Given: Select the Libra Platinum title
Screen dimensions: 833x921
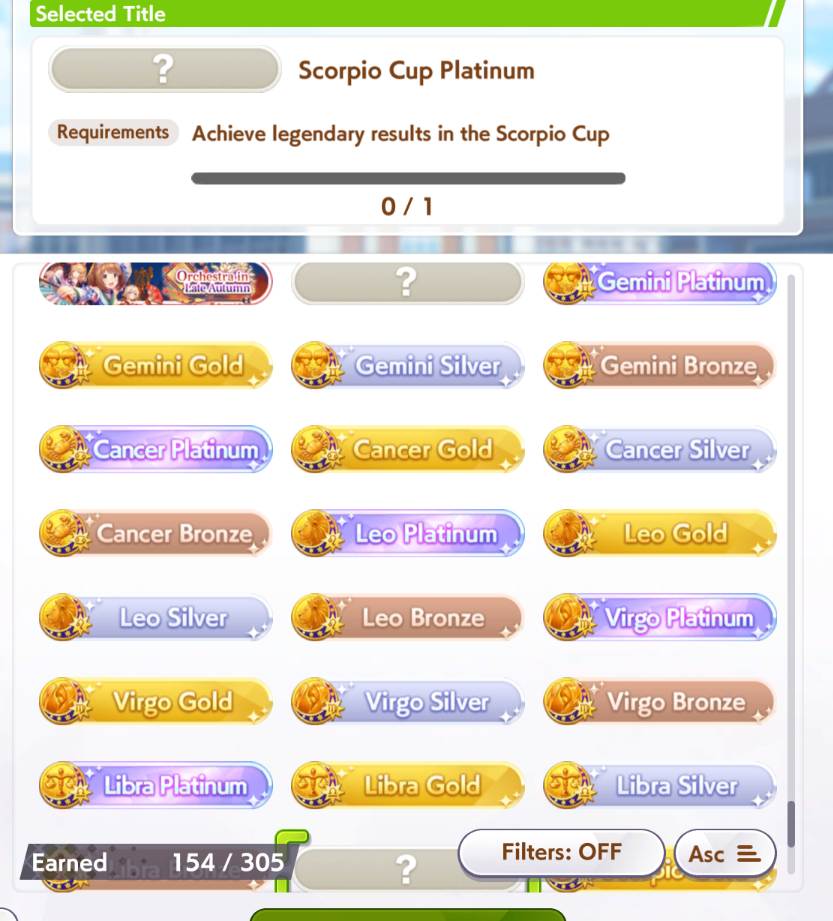Looking at the screenshot, I should coord(156,785).
